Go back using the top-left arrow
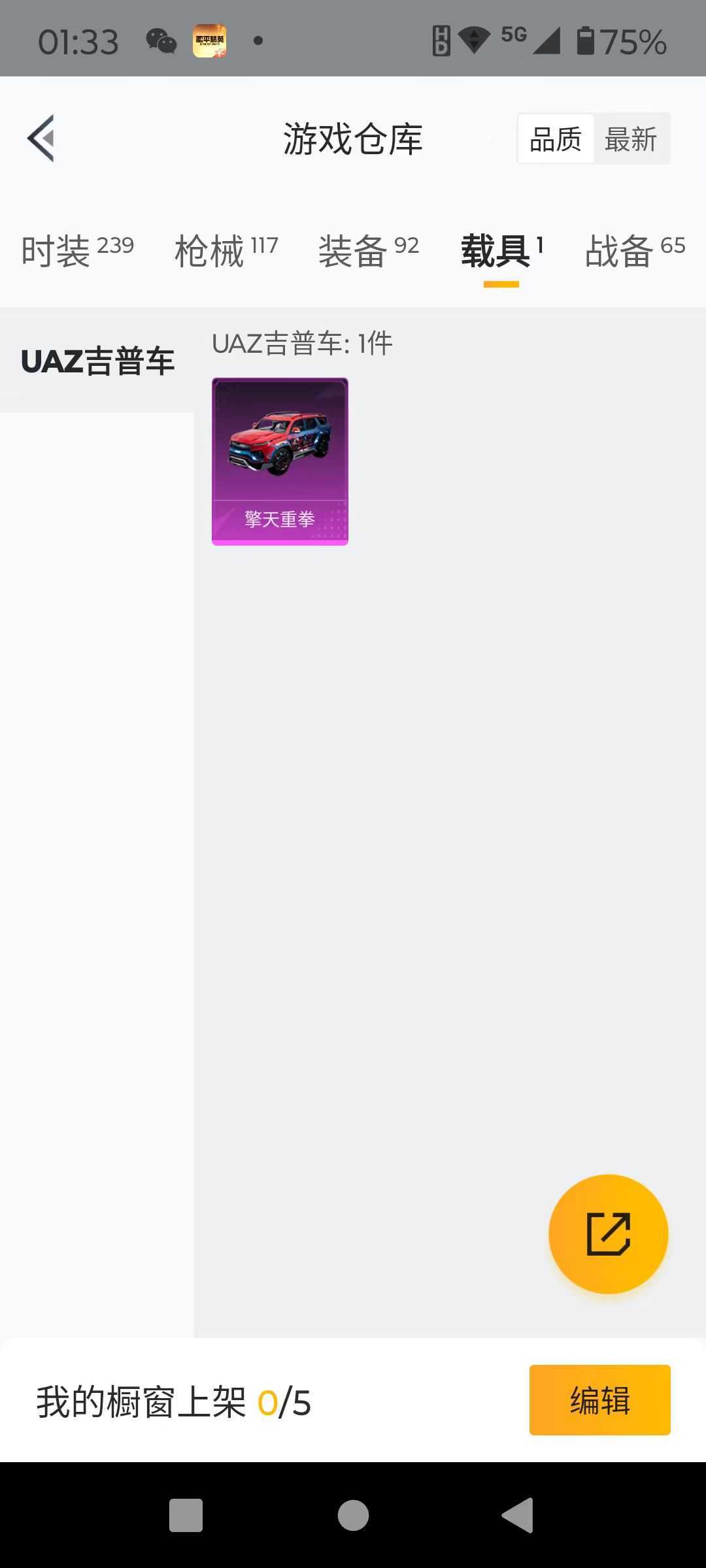 [41, 138]
